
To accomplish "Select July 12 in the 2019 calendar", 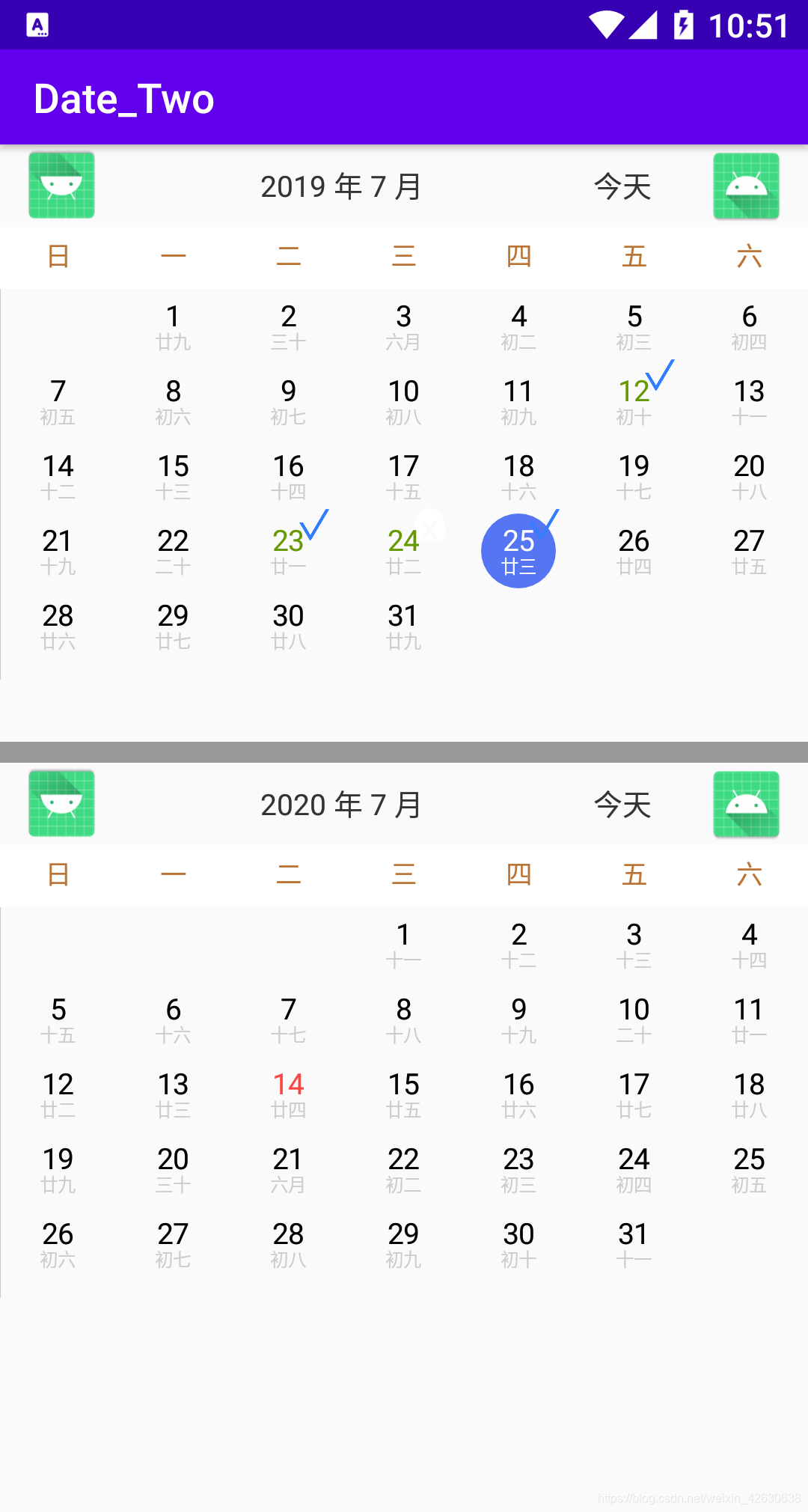I will click(634, 400).
